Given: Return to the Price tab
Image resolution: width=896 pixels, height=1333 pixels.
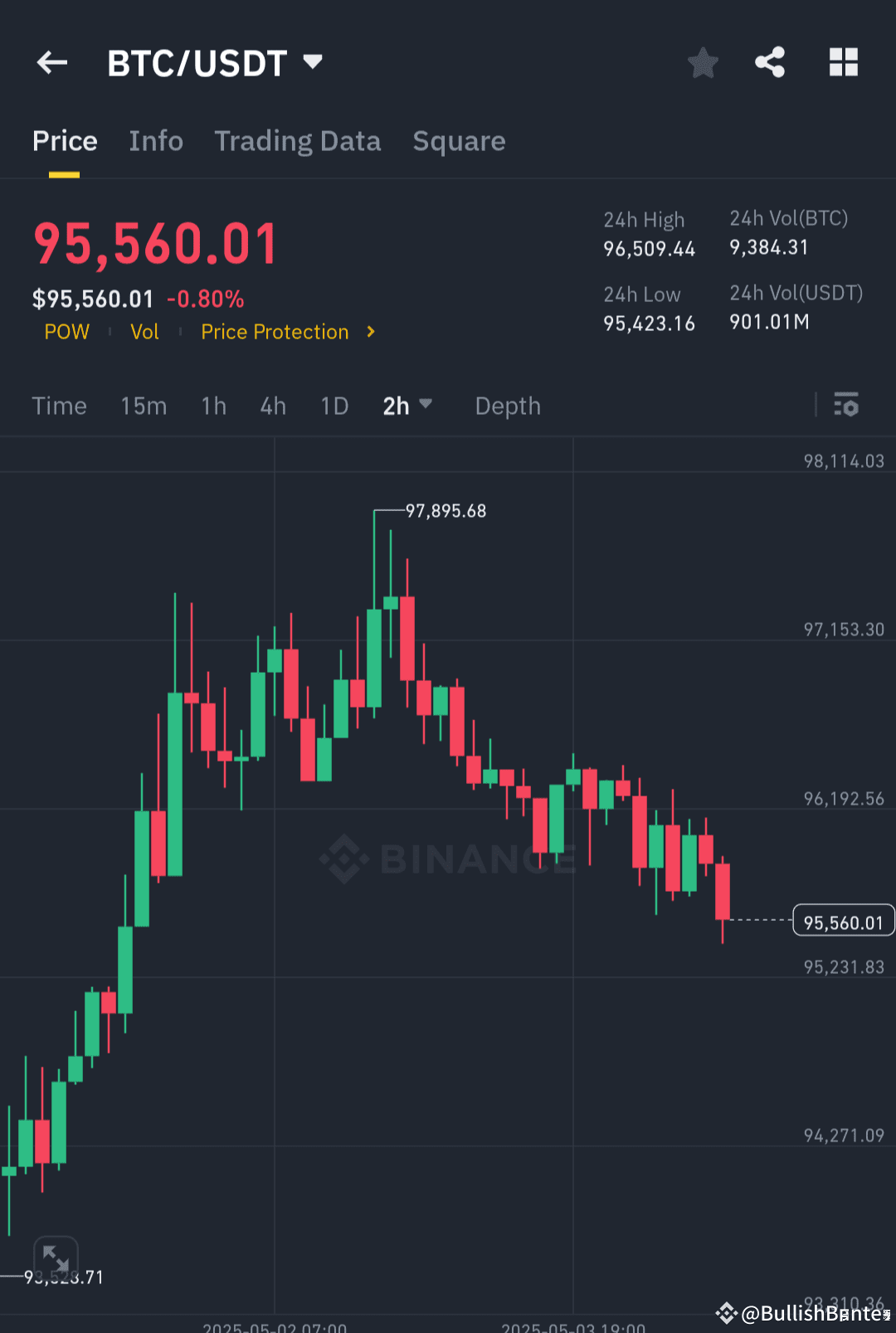Looking at the screenshot, I should 65,141.
